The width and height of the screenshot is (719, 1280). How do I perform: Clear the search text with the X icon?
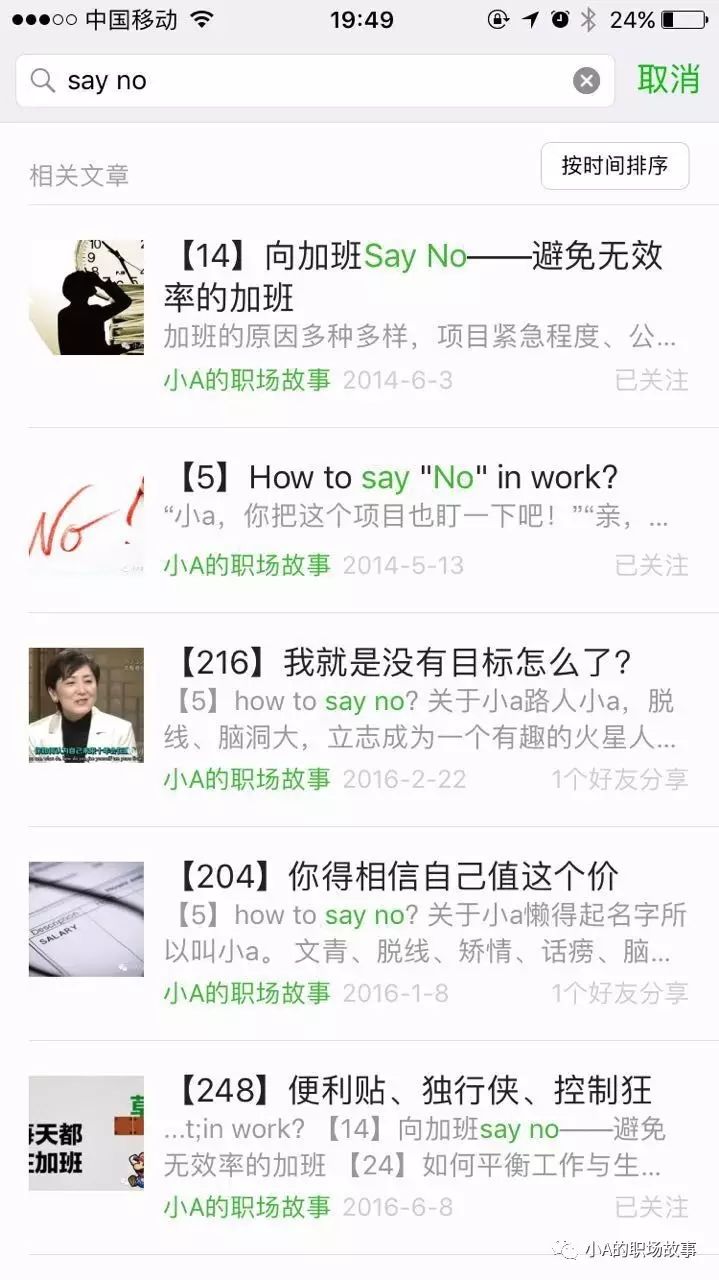(x=586, y=81)
